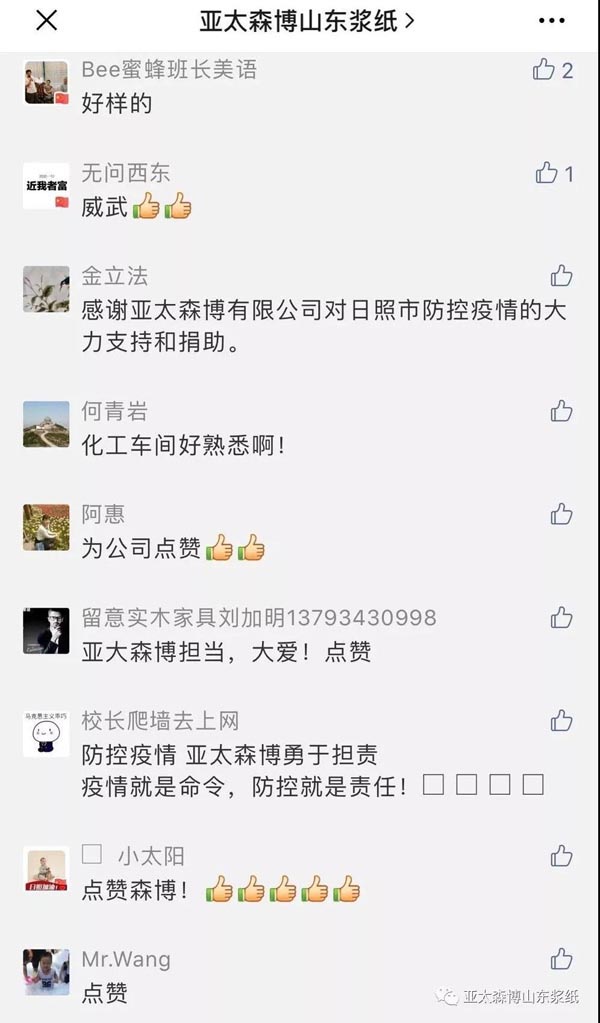Screen dimensions: 600x1023
Task: Open the three-dot overflow menu
Action: 551,21
